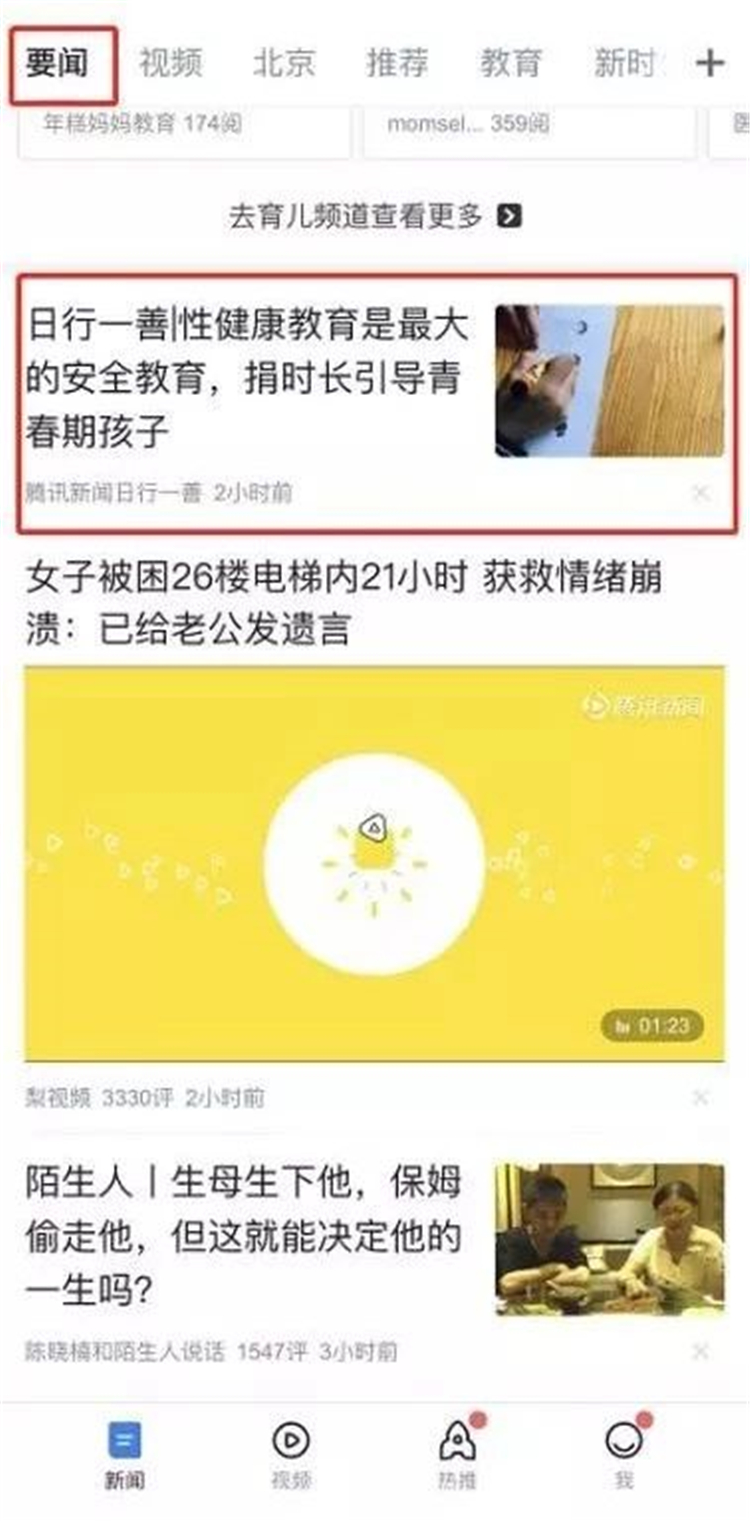This screenshot has width=750, height=1521.
Task: Dismiss the 陈晓楠和陌生人说话 article
Action: click(x=701, y=1352)
